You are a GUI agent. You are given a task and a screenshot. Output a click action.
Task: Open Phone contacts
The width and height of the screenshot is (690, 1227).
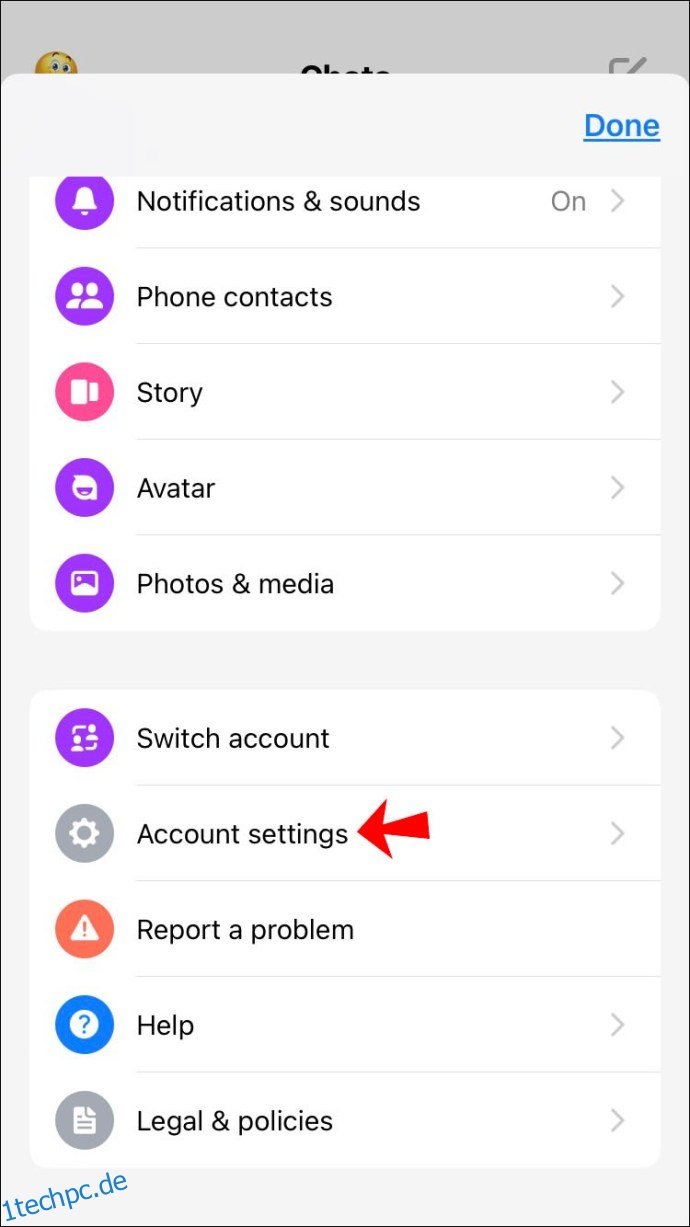pyautogui.click(x=345, y=297)
